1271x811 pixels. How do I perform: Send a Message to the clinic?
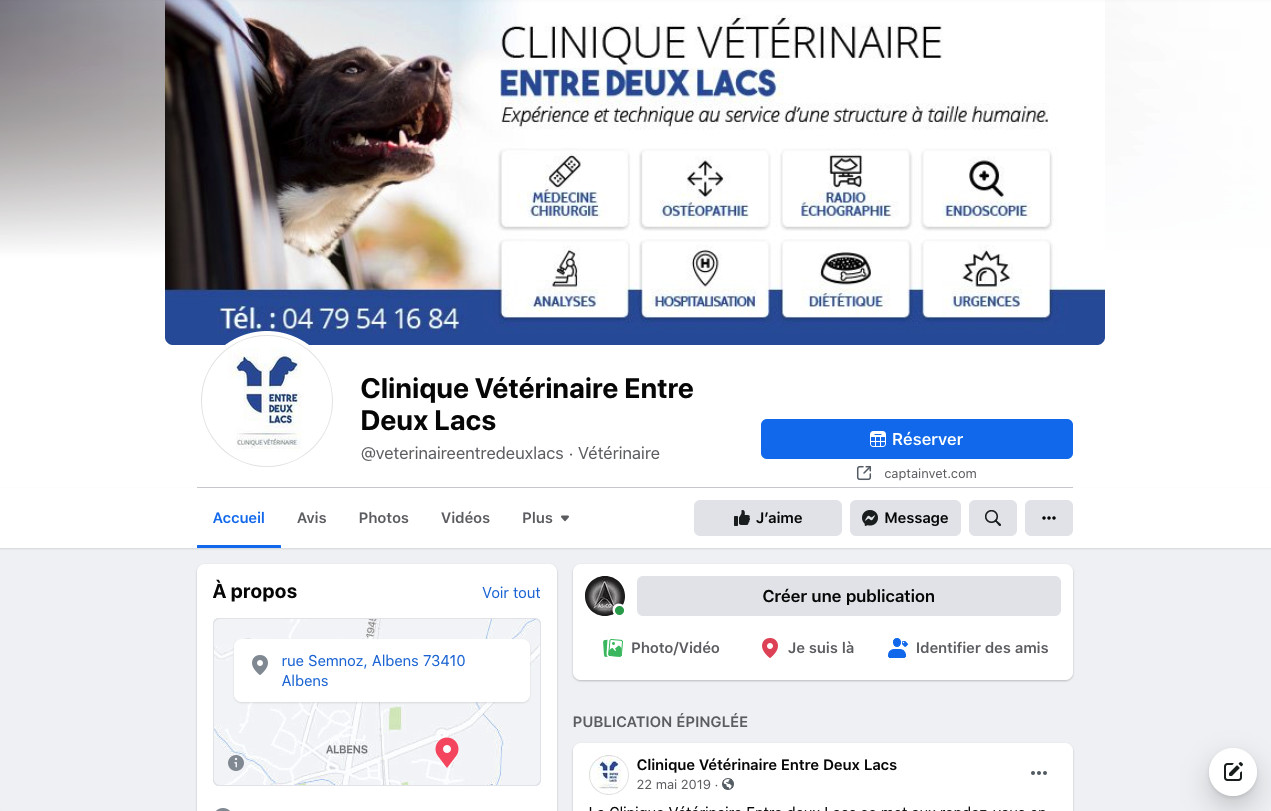tap(905, 518)
